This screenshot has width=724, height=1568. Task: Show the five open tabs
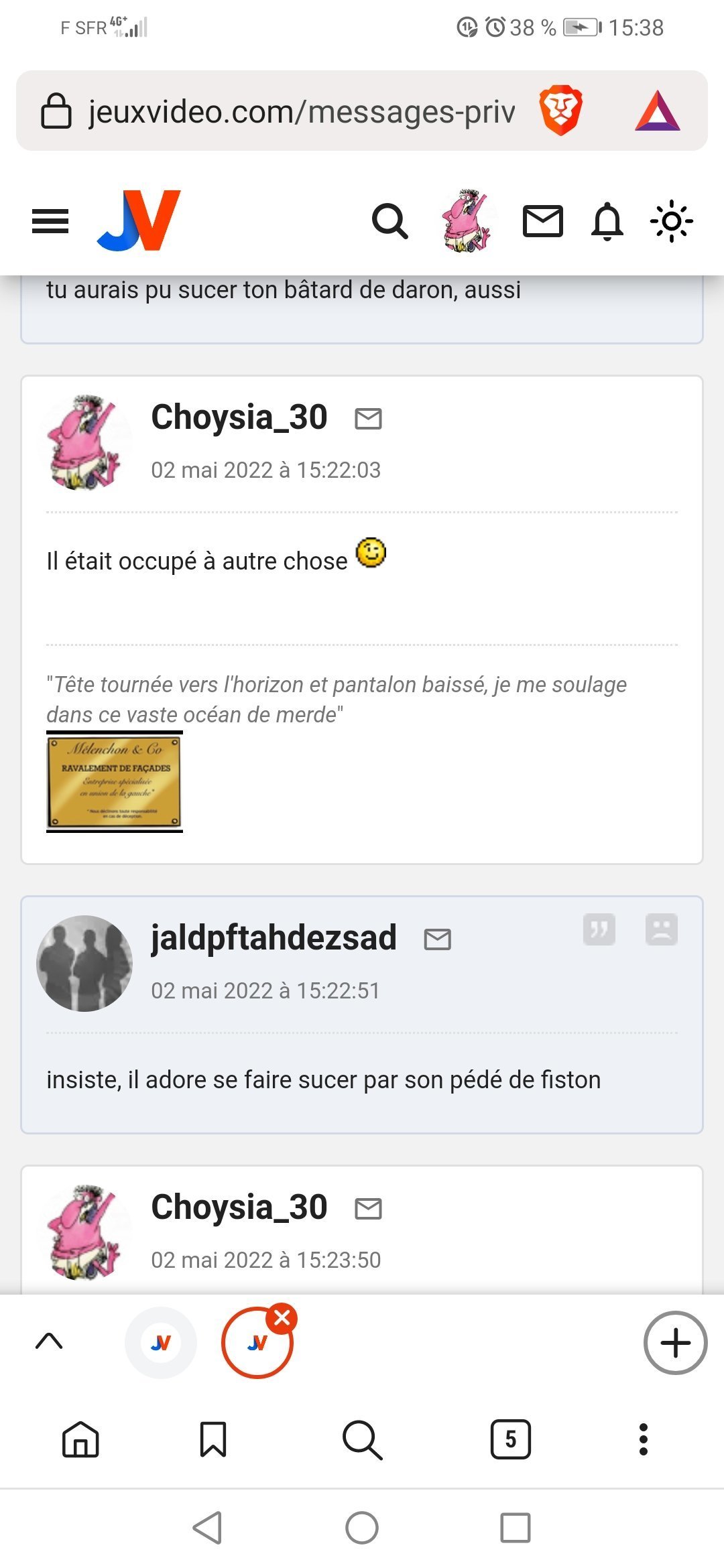coord(510,1439)
